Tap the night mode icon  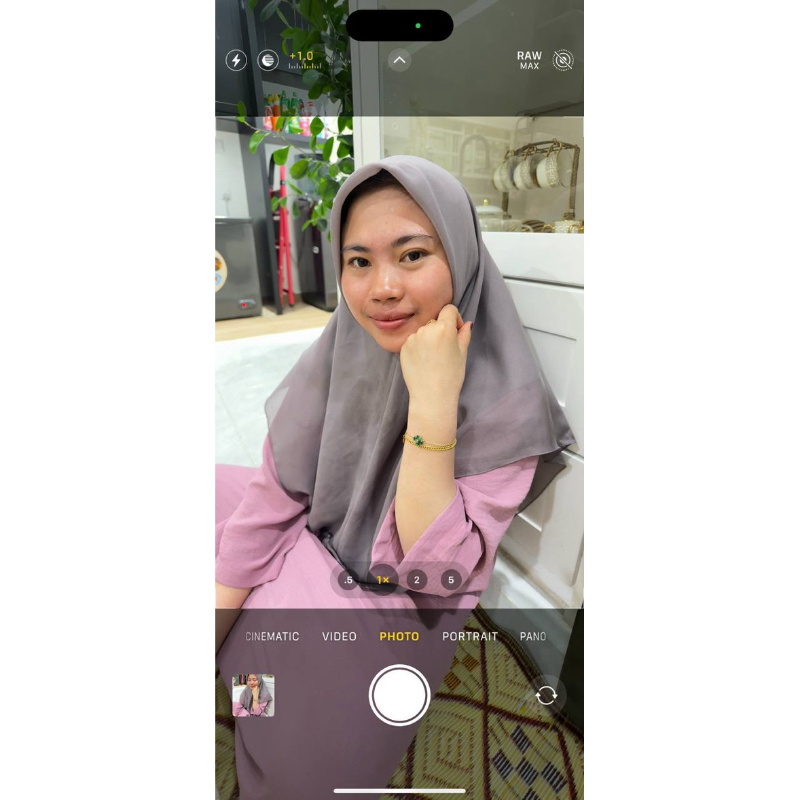coord(268,60)
